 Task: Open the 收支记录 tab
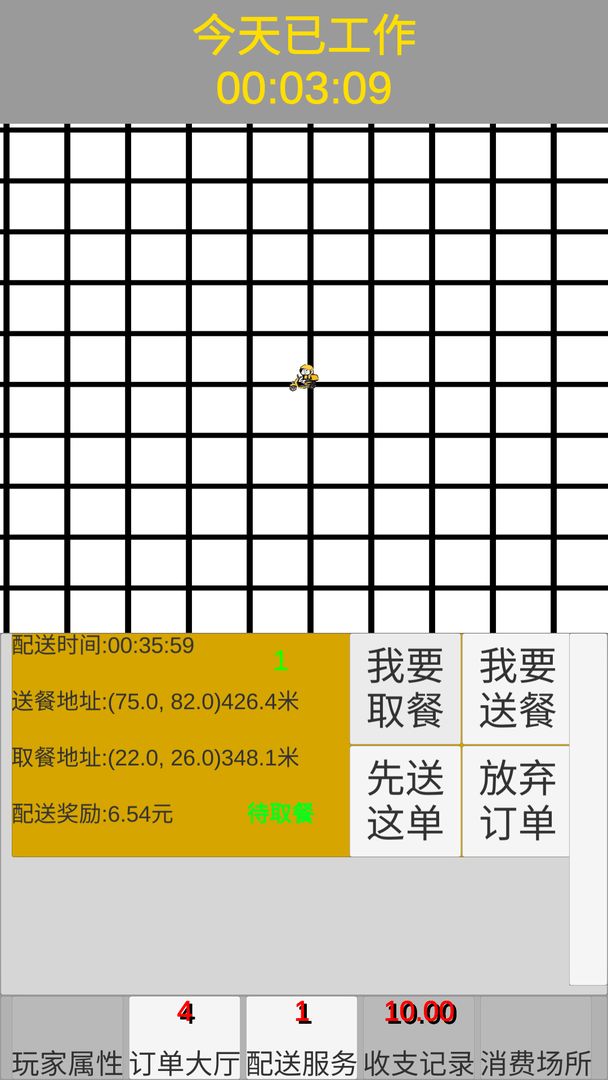coord(420,1040)
